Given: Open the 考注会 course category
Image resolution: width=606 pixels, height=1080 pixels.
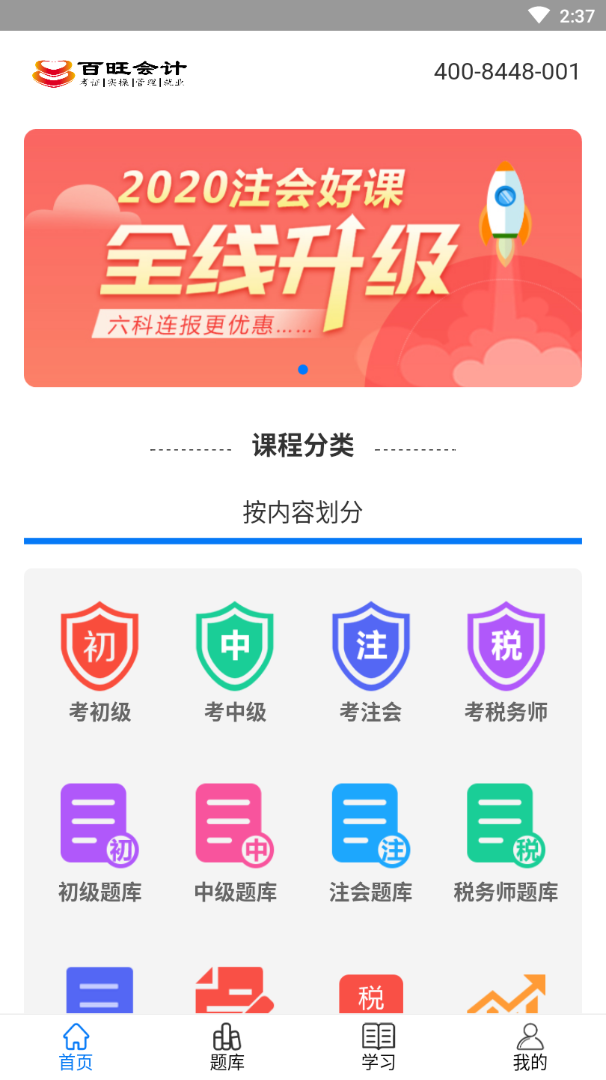Looking at the screenshot, I should point(370,660).
